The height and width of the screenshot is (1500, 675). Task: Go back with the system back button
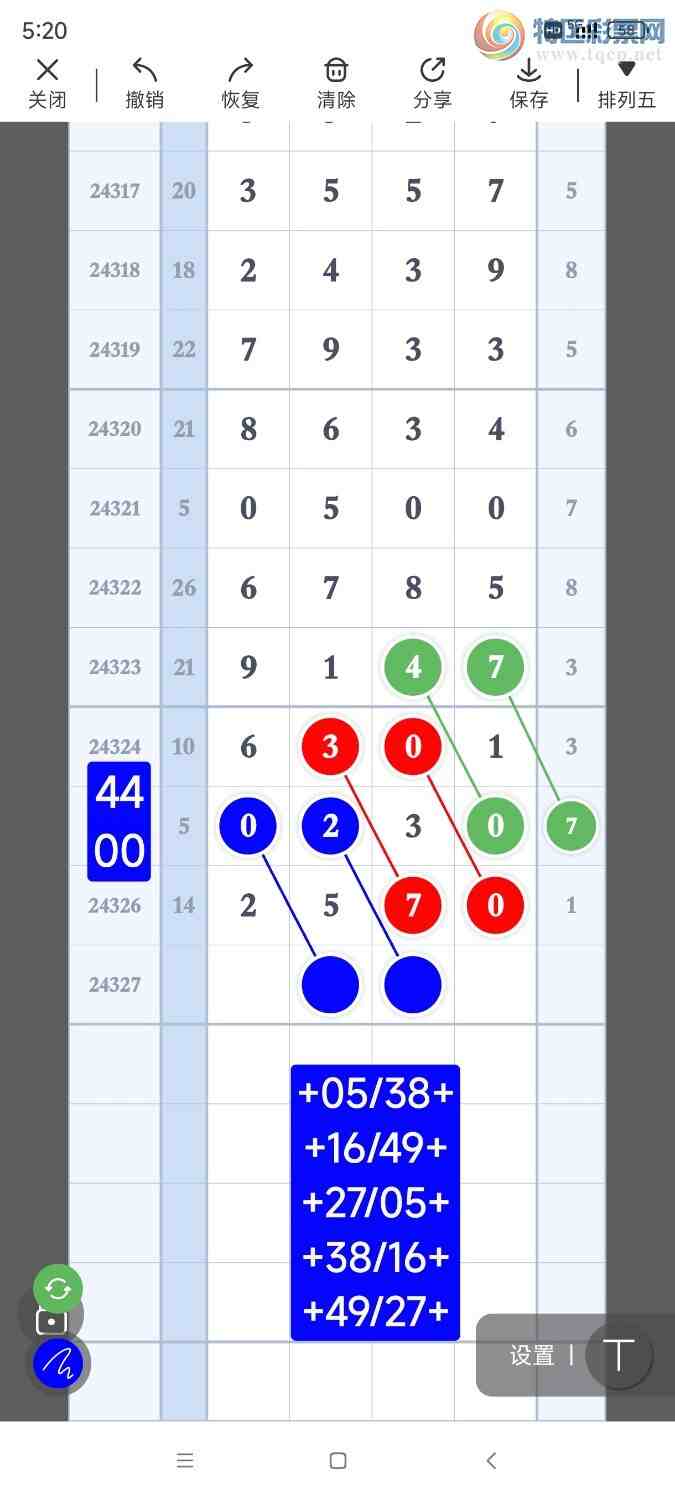[x=491, y=1461]
